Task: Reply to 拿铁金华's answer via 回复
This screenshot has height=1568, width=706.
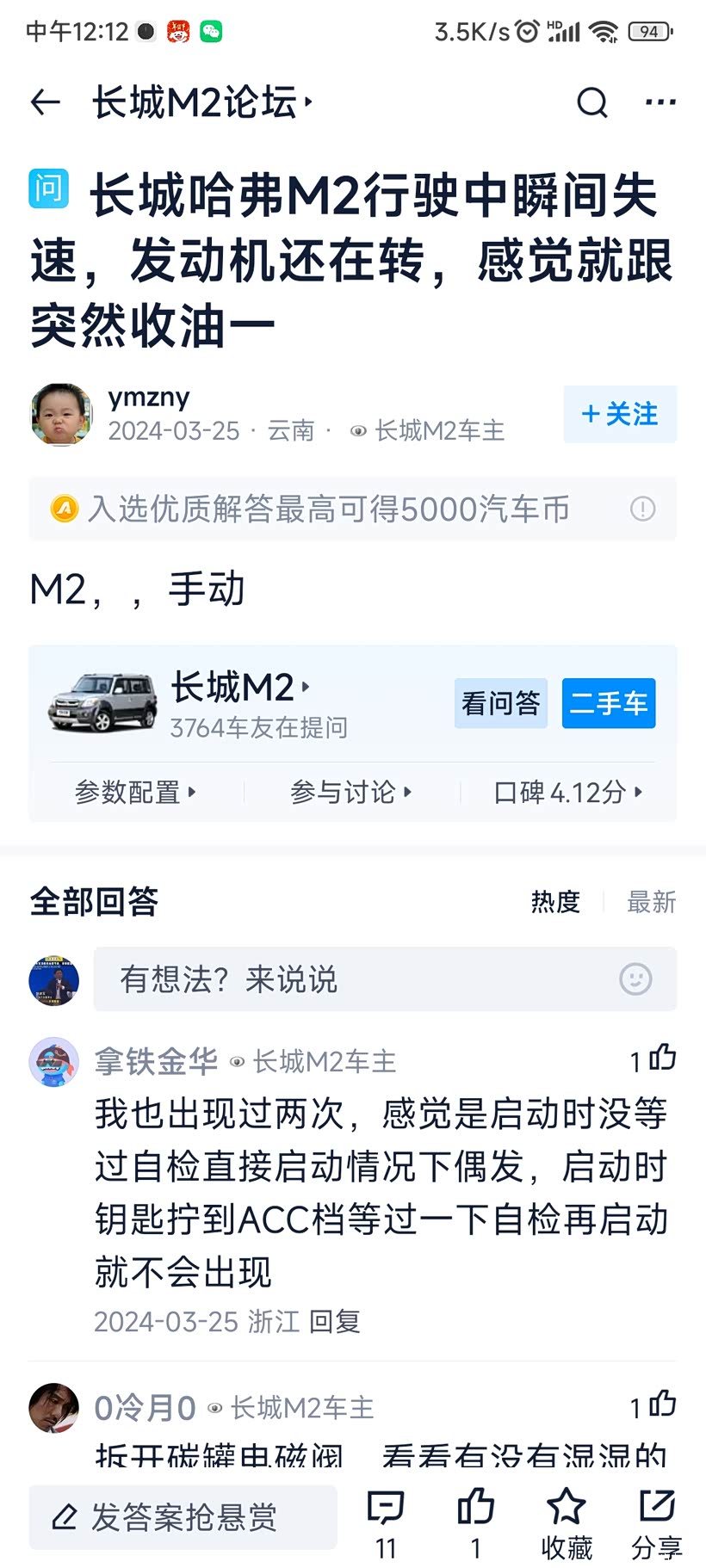Action: click(334, 1321)
